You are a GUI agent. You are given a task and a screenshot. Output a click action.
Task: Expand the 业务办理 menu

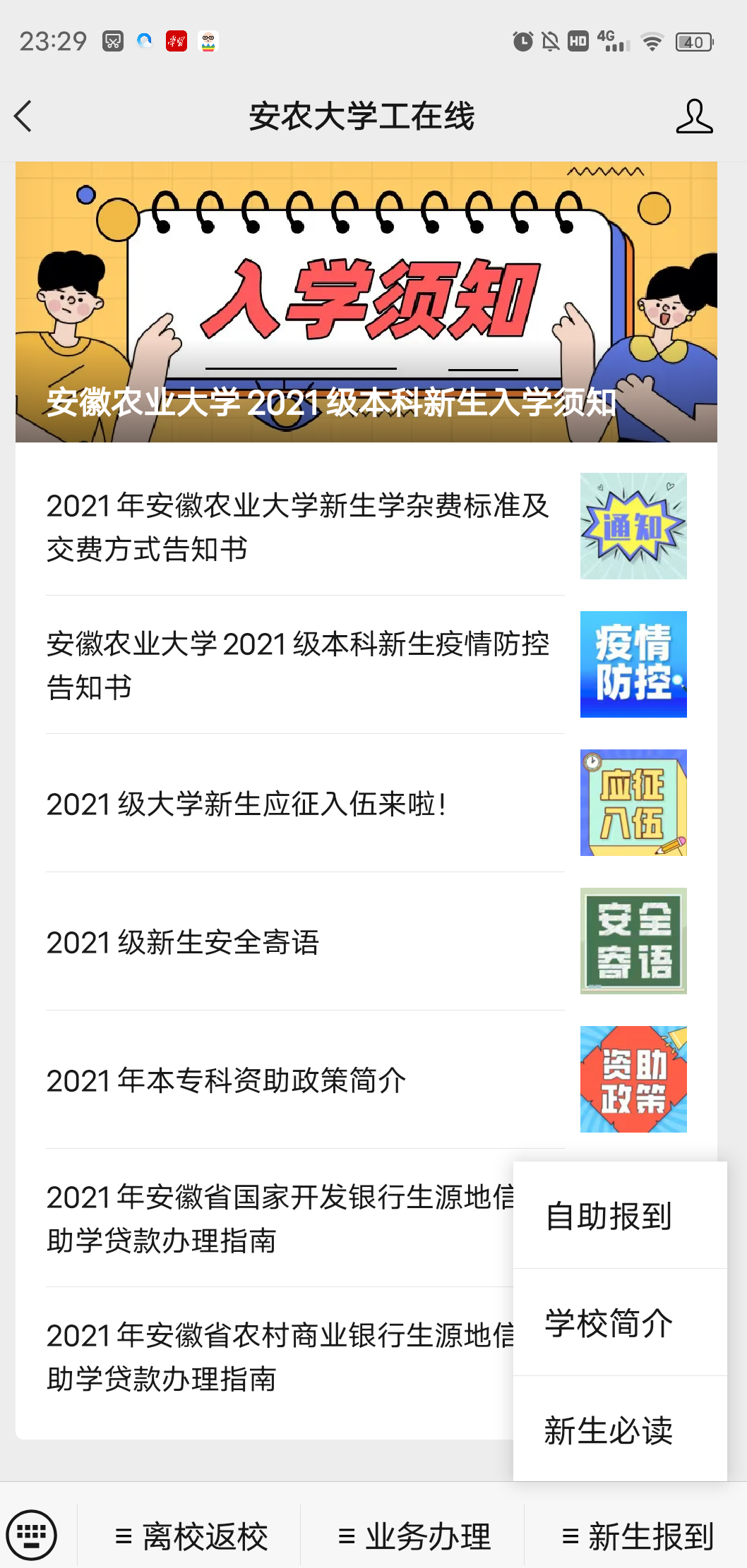(x=414, y=1536)
